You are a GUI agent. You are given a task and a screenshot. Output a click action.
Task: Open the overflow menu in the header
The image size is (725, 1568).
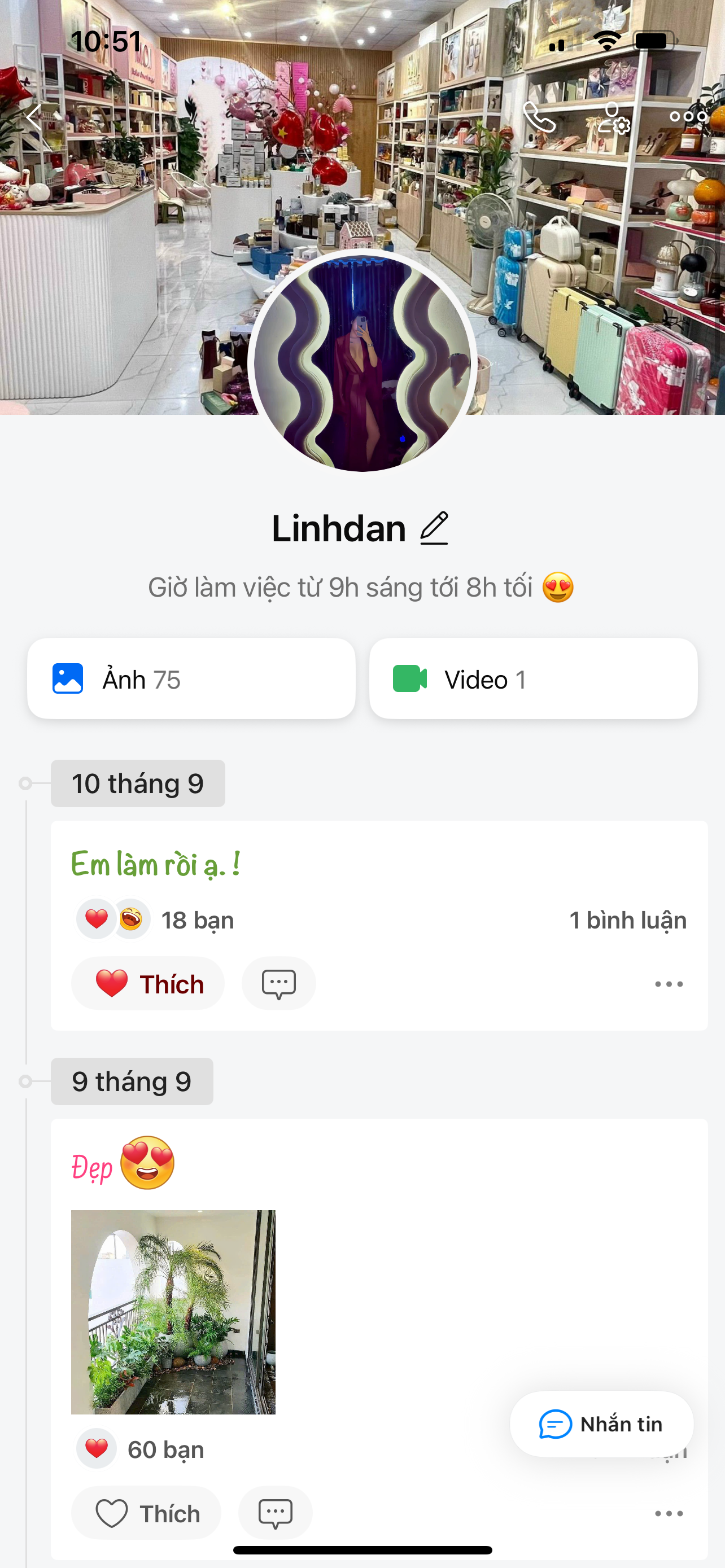(x=688, y=117)
